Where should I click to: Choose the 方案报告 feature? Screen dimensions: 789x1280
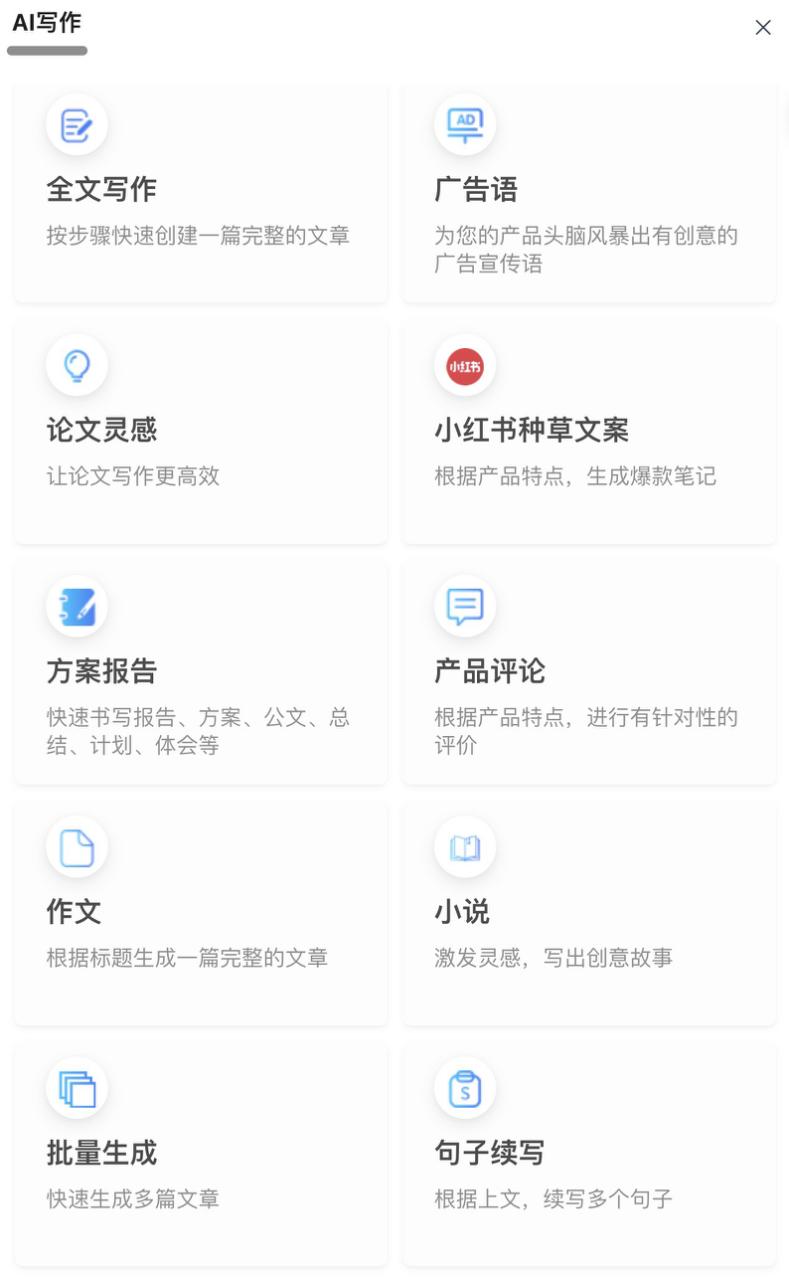click(x=200, y=672)
